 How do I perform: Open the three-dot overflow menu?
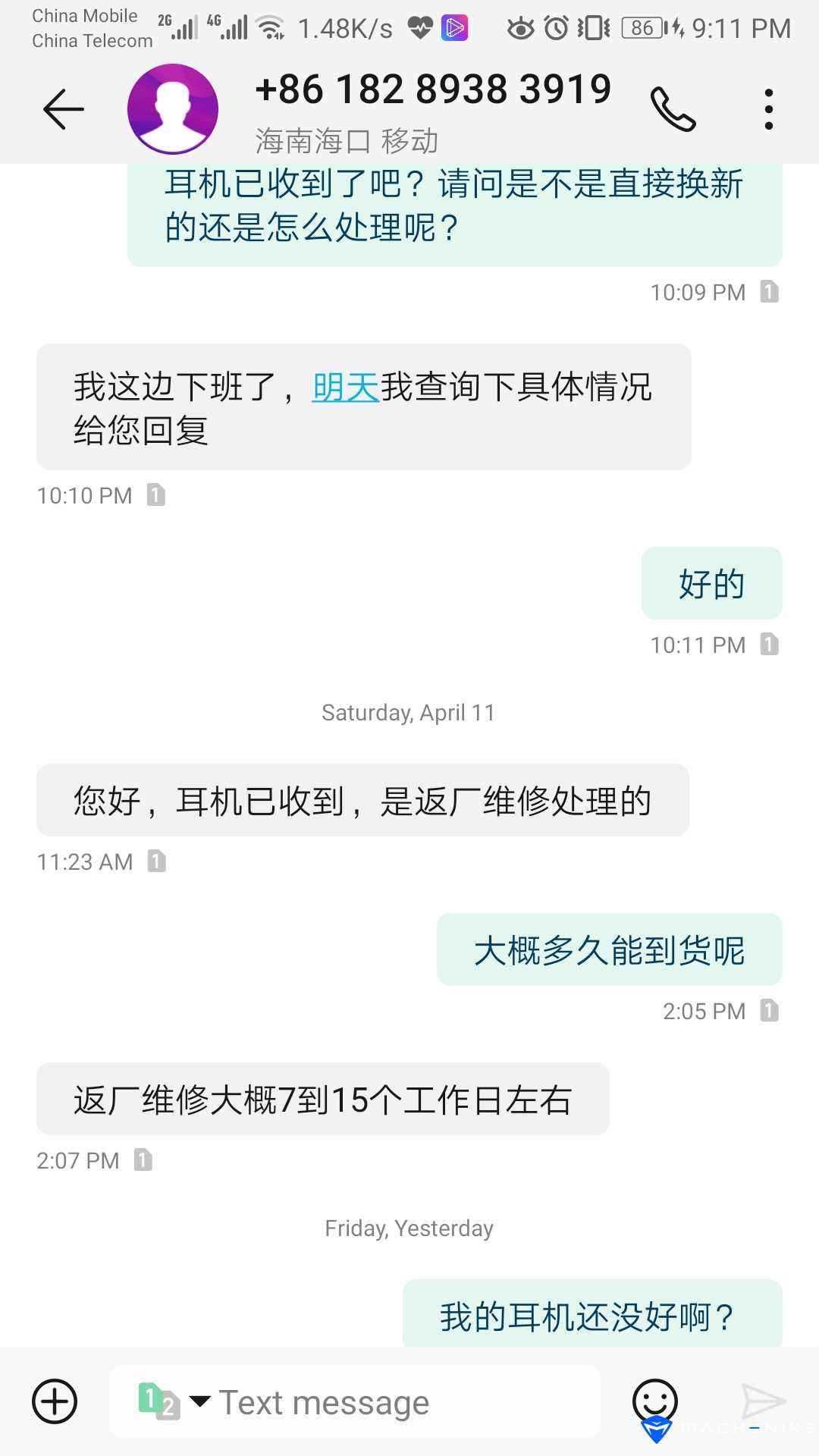click(769, 109)
